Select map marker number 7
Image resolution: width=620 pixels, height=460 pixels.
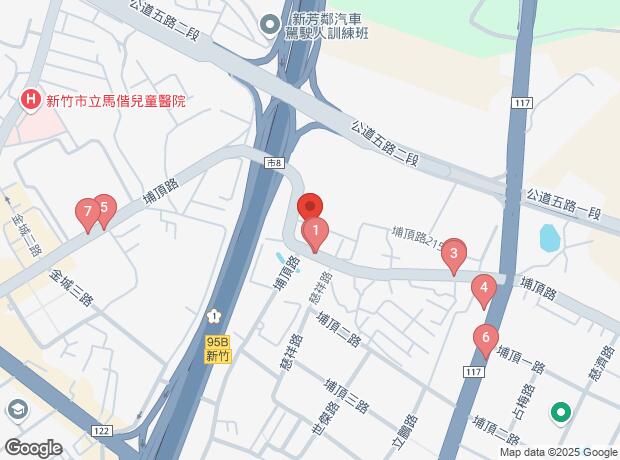coord(88,212)
